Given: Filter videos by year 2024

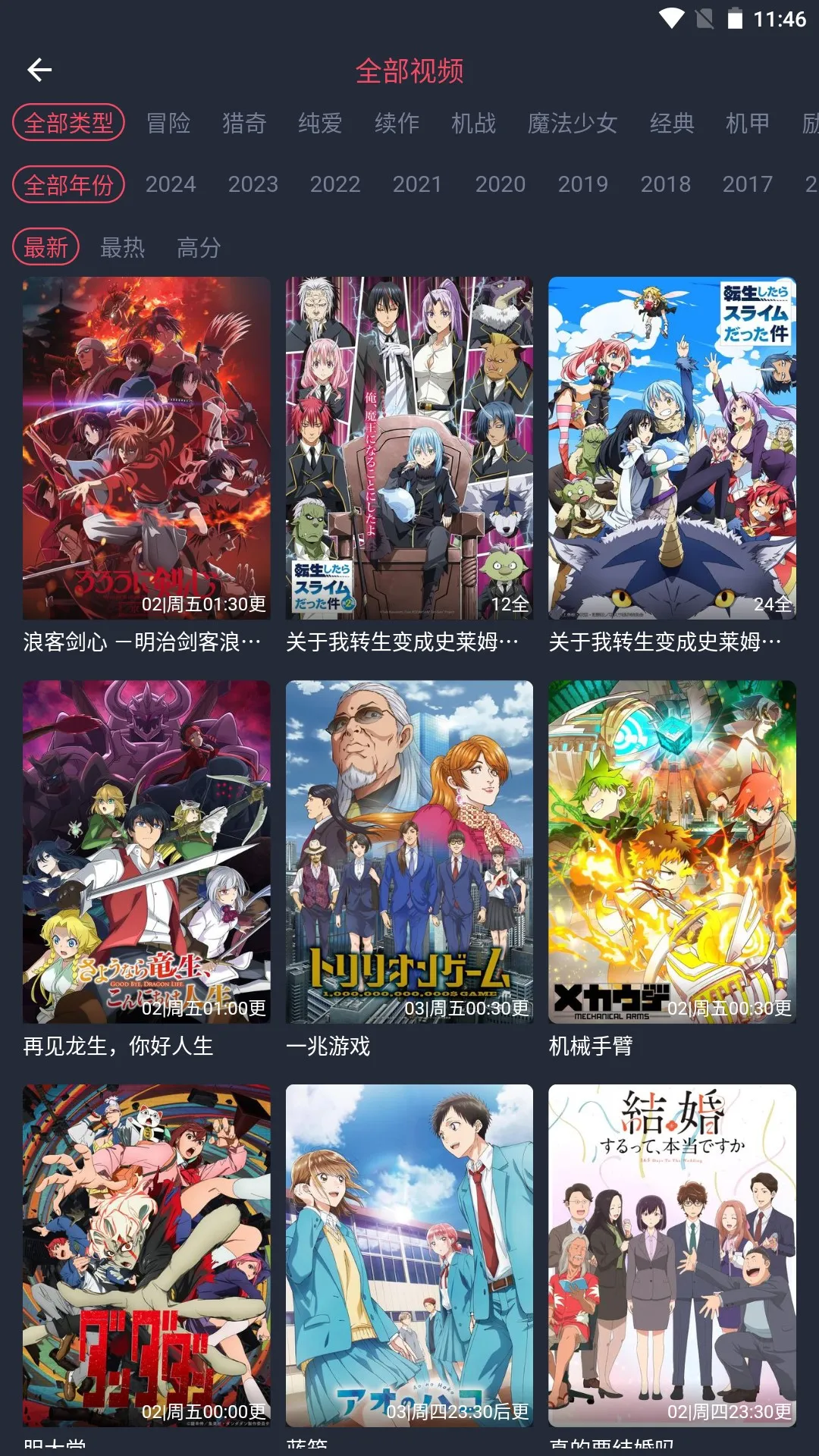Looking at the screenshot, I should [x=172, y=183].
